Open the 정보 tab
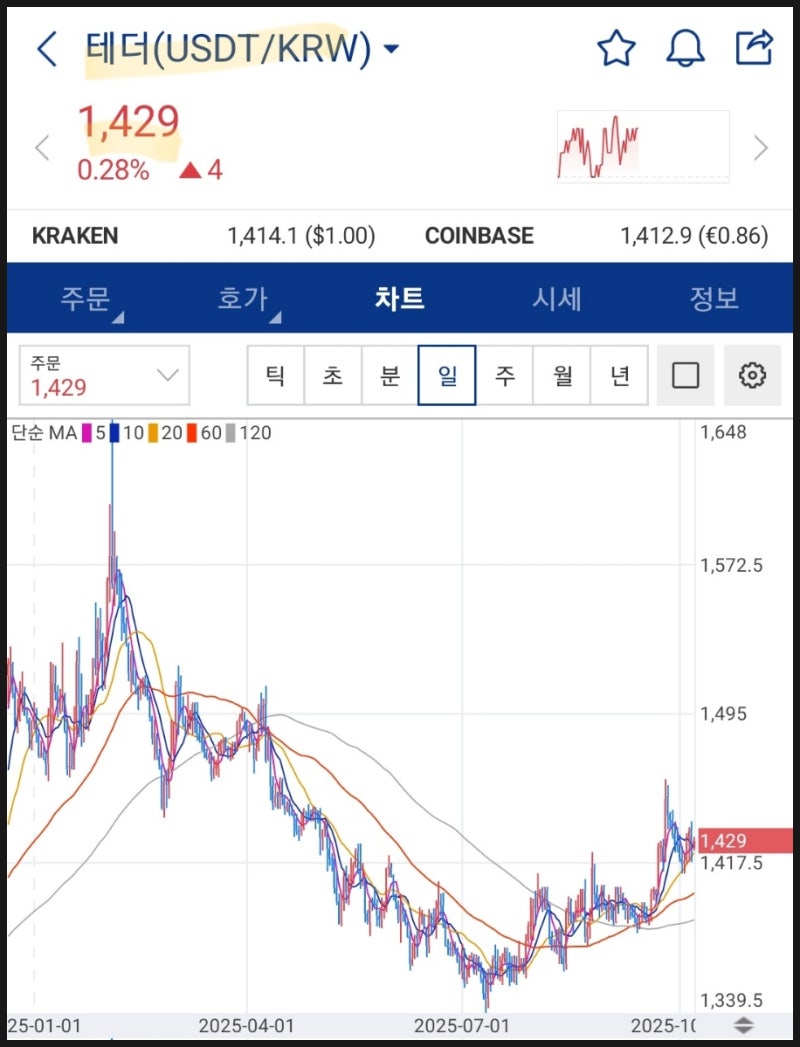The height and width of the screenshot is (1047, 800). pyautogui.click(x=713, y=298)
